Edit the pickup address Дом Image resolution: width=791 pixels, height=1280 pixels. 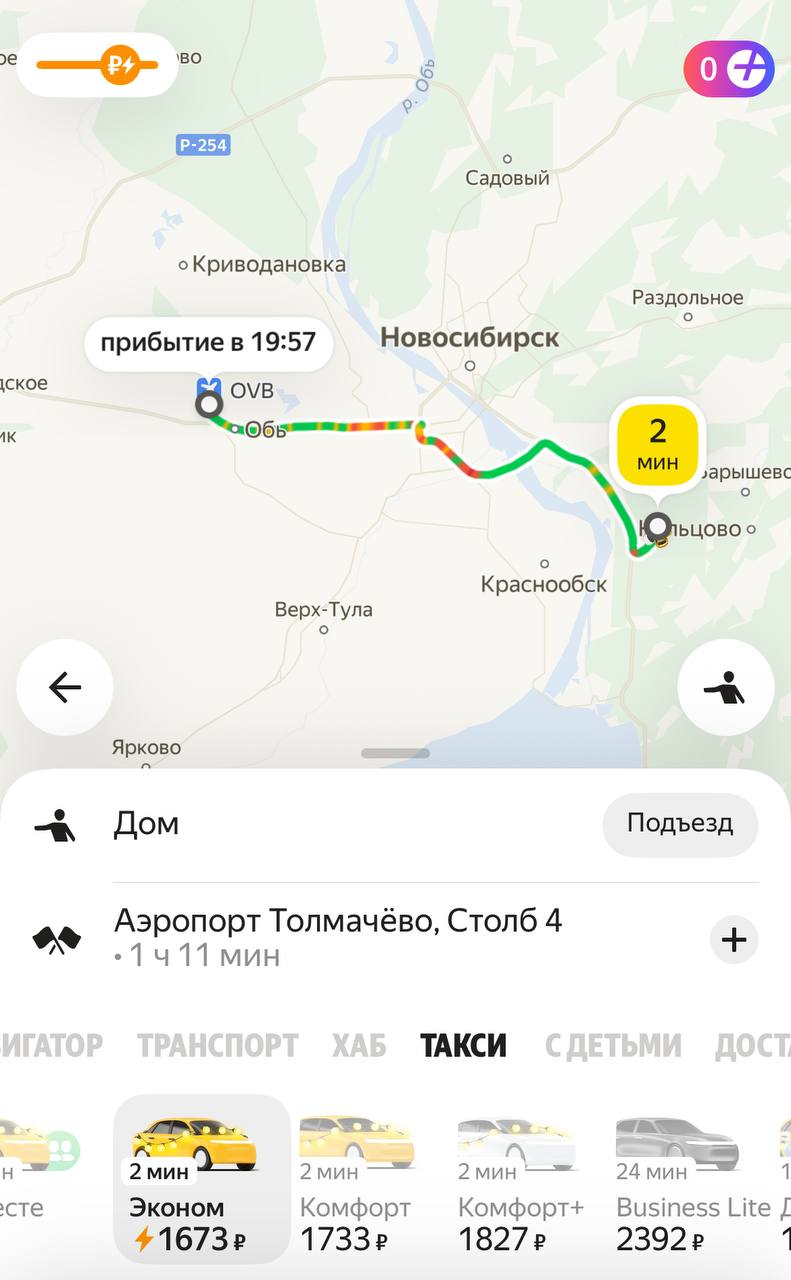[x=147, y=824]
